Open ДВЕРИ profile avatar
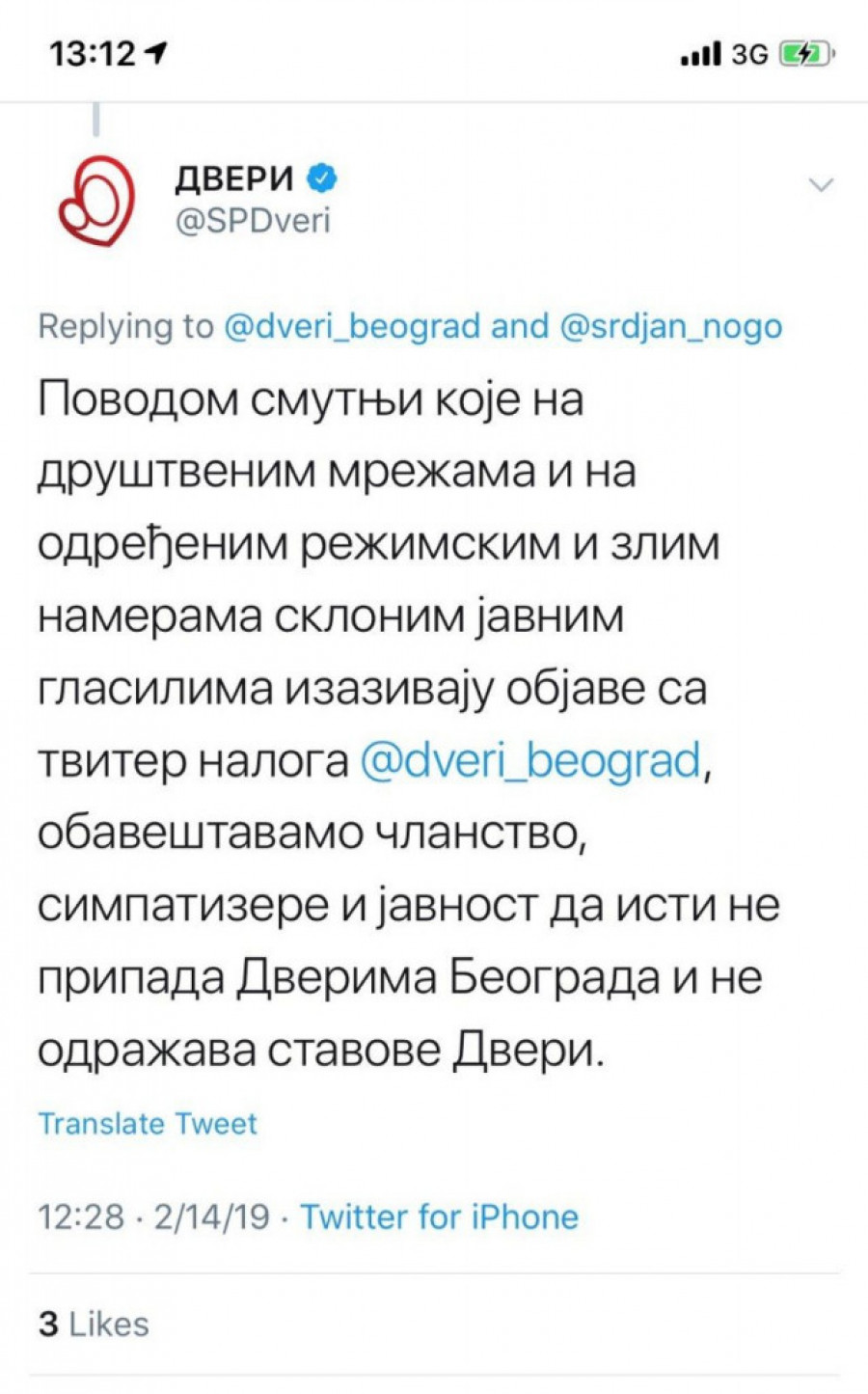868x1394 pixels. 95,200
